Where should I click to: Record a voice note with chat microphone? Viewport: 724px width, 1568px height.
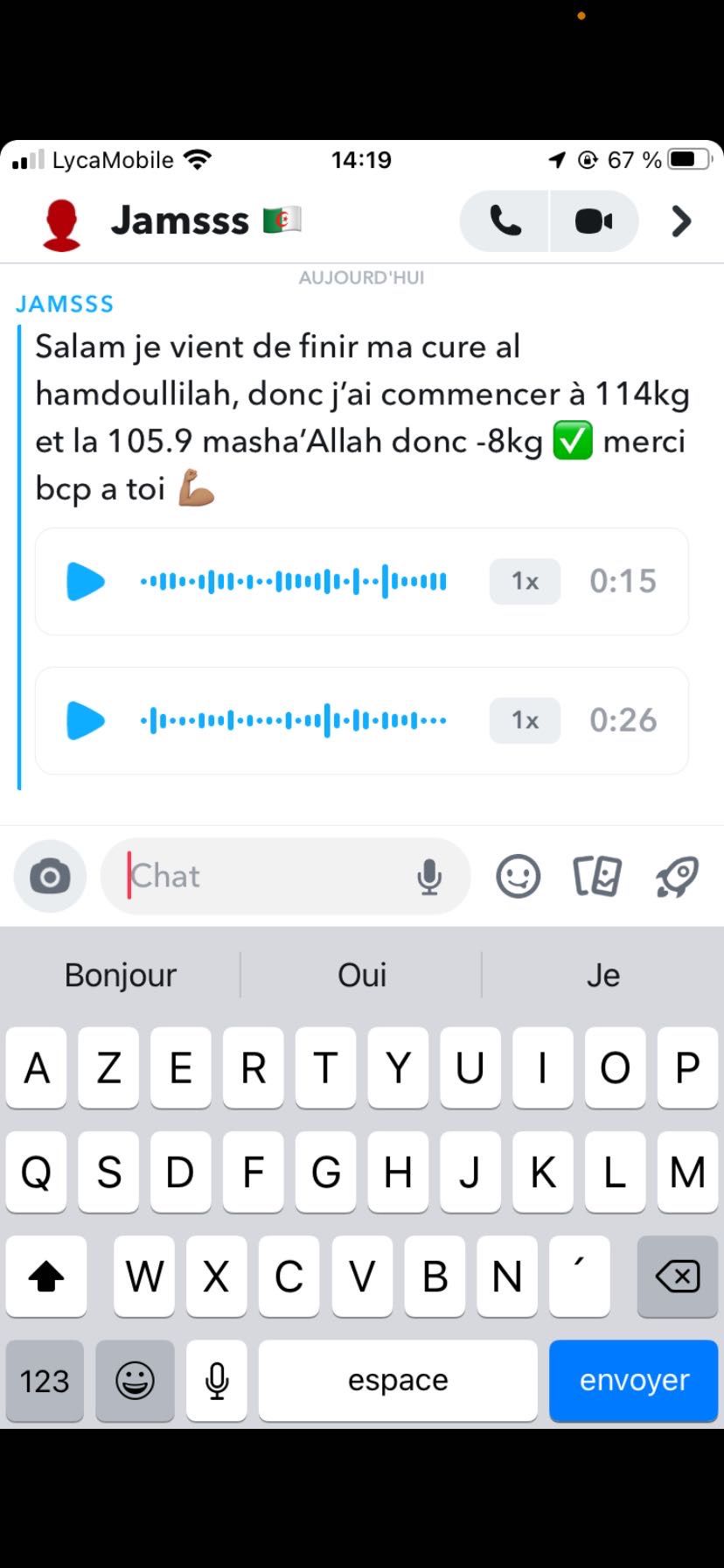coord(429,877)
